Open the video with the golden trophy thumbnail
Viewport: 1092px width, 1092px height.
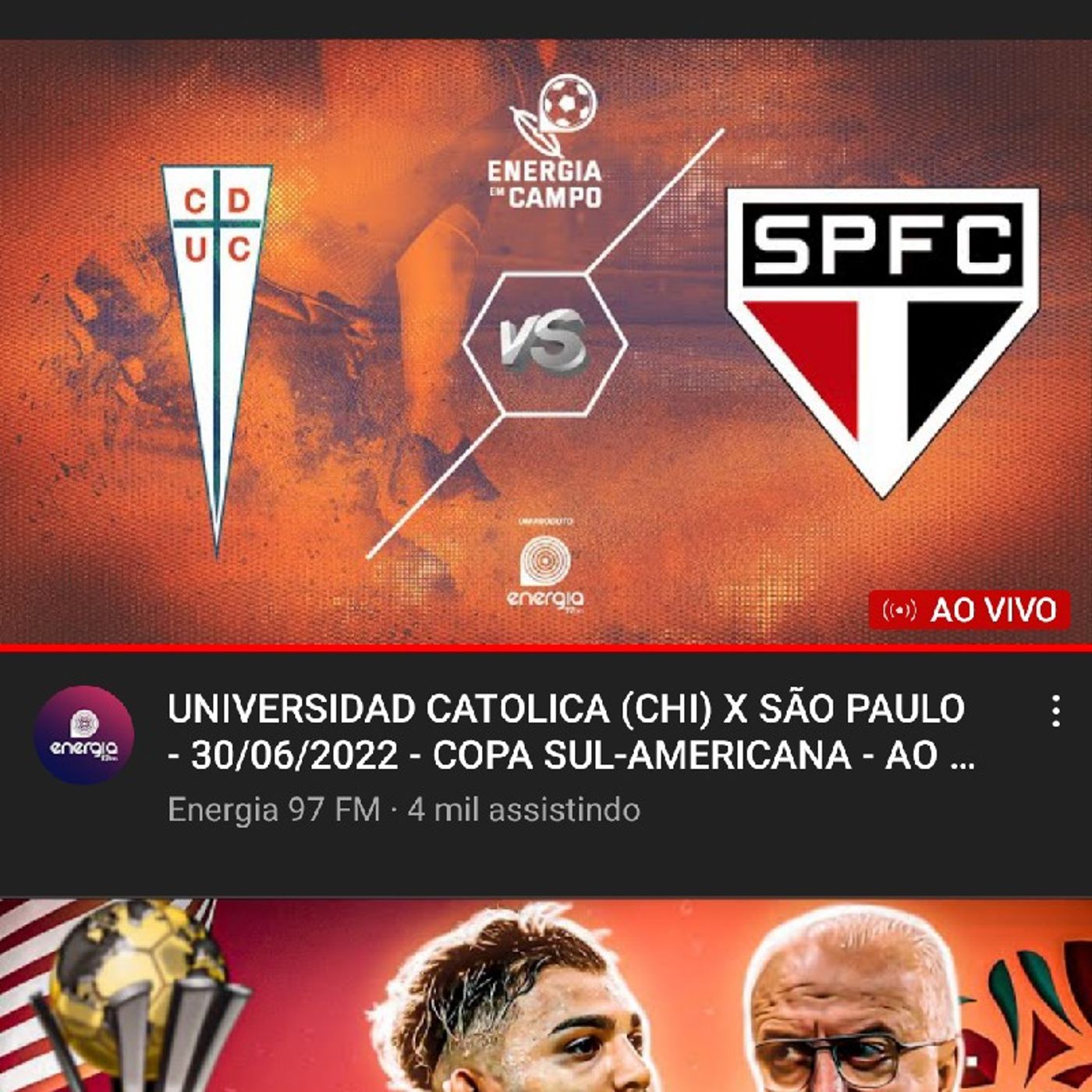[x=546, y=998]
